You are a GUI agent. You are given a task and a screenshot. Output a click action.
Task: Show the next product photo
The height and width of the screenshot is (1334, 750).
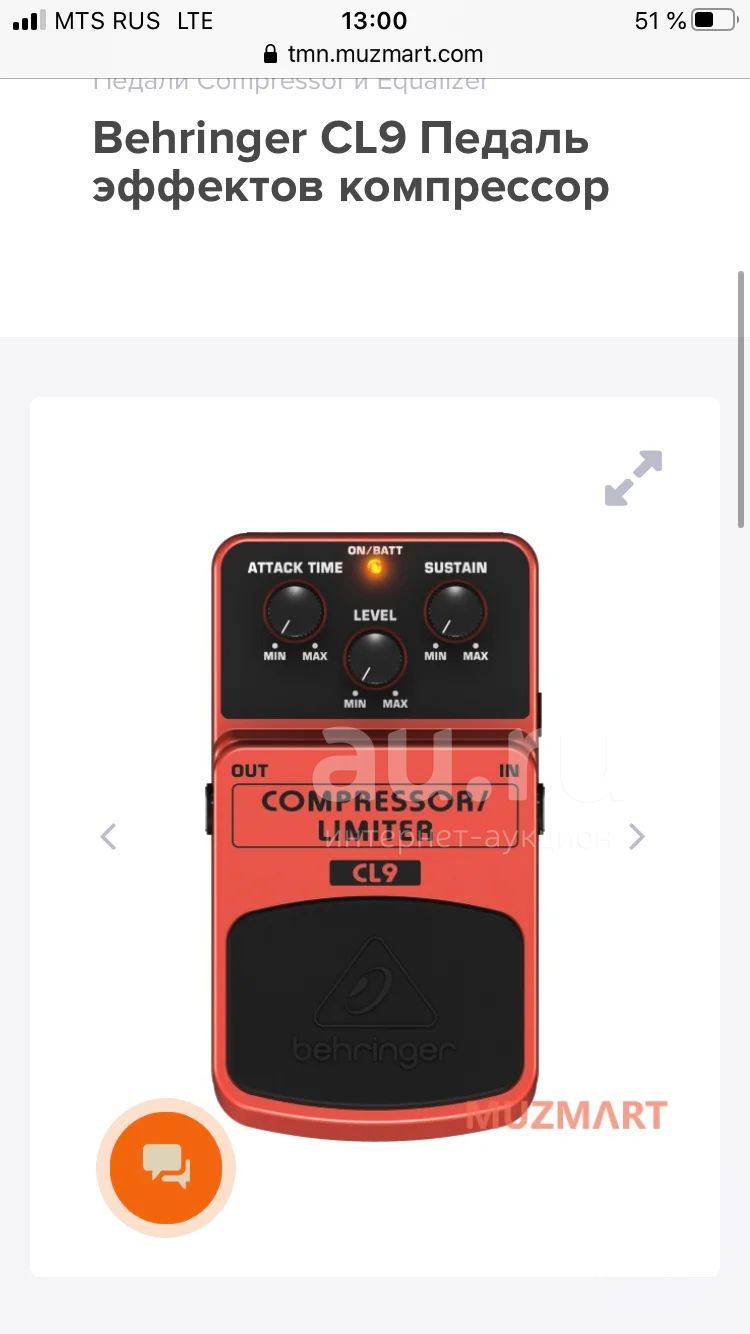[x=637, y=837]
